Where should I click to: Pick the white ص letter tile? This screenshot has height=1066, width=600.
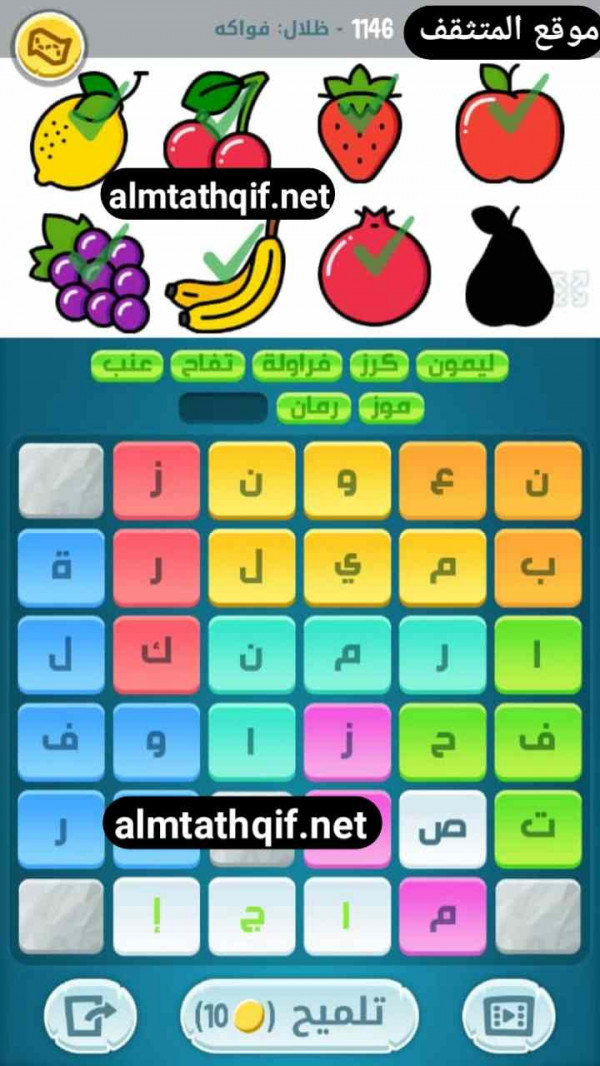[x=442, y=830]
